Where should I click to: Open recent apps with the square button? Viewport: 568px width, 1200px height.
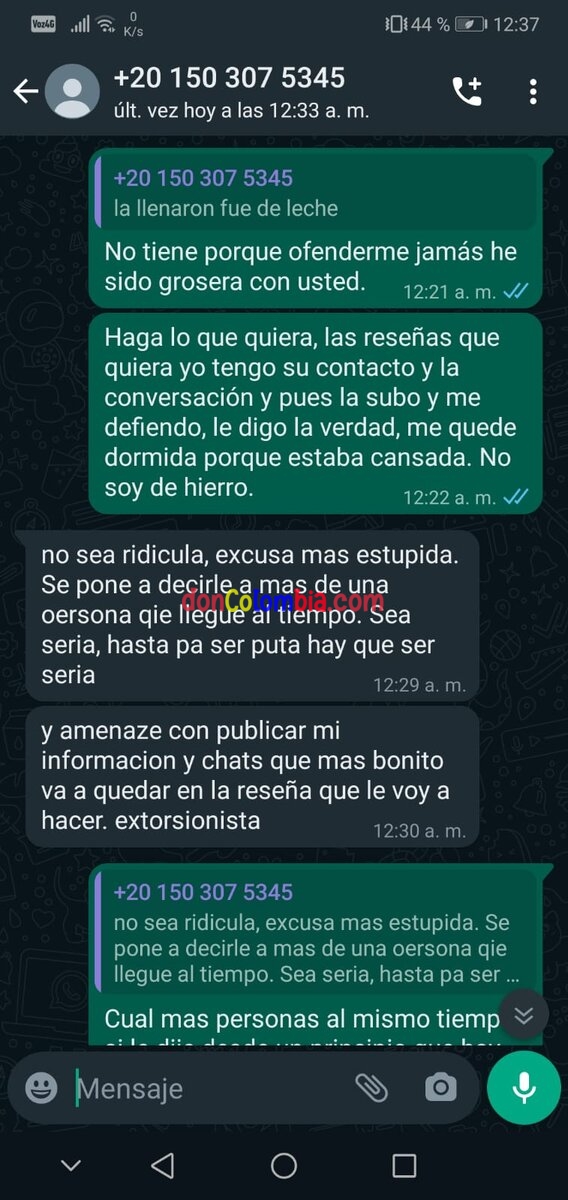click(x=404, y=1165)
